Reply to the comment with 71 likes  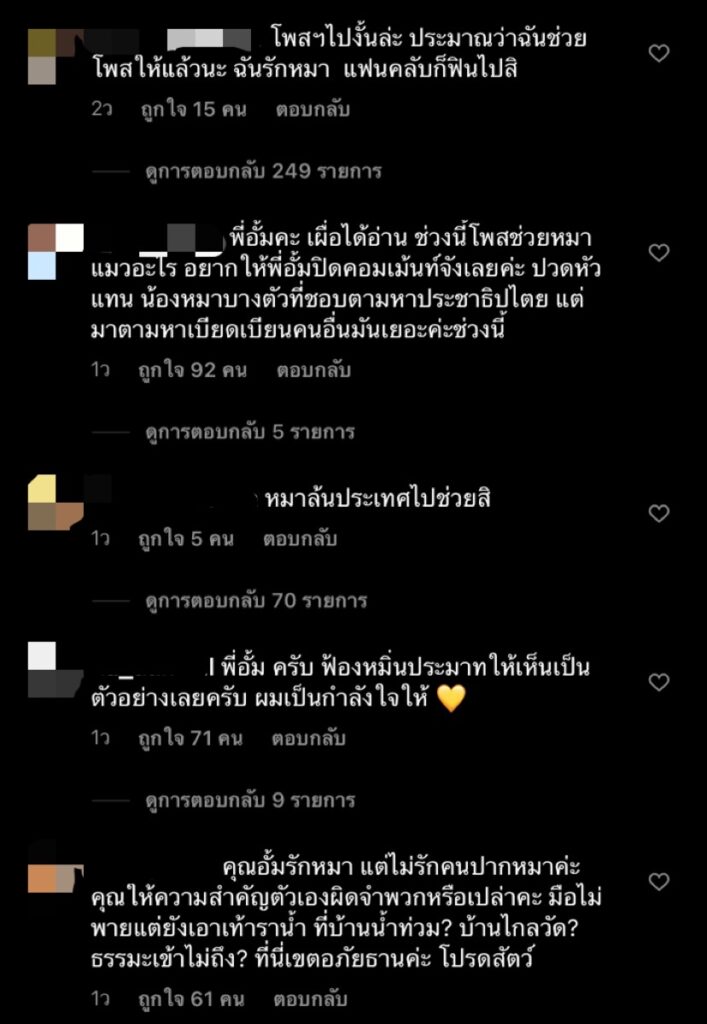(309, 739)
